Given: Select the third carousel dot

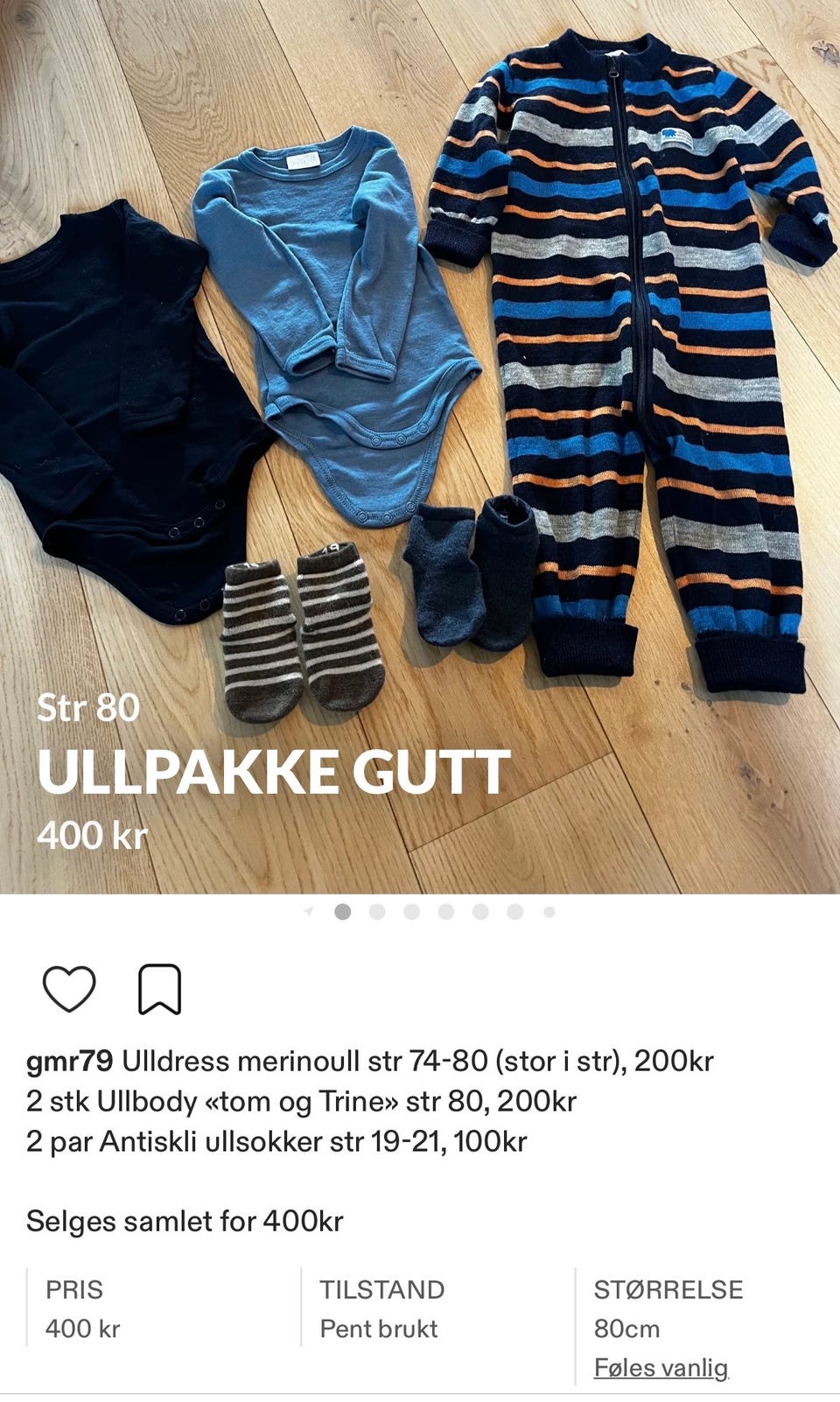Looking at the screenshot, I should [x=410, y=911].
